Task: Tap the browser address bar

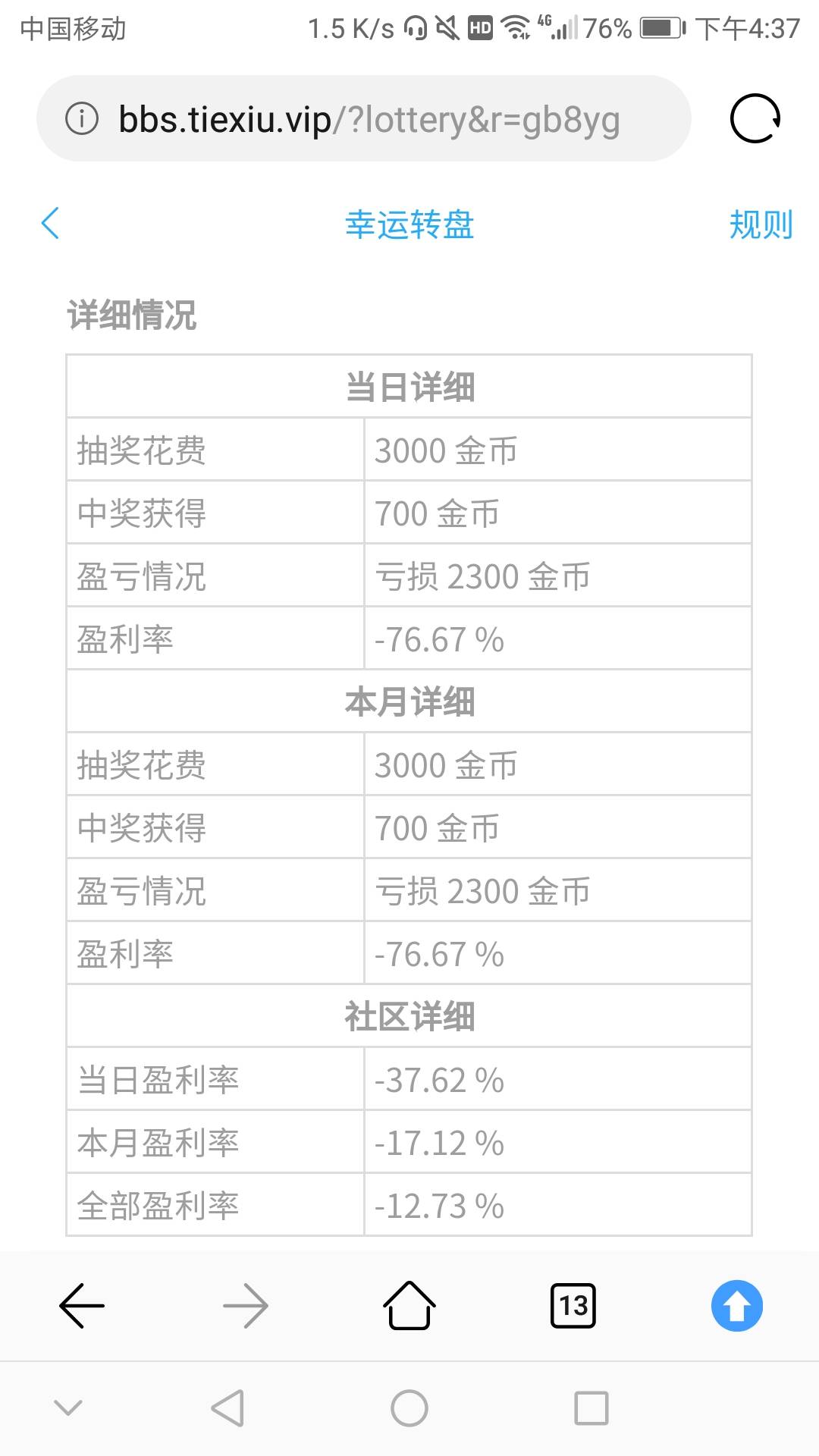Action: [369, 119]
